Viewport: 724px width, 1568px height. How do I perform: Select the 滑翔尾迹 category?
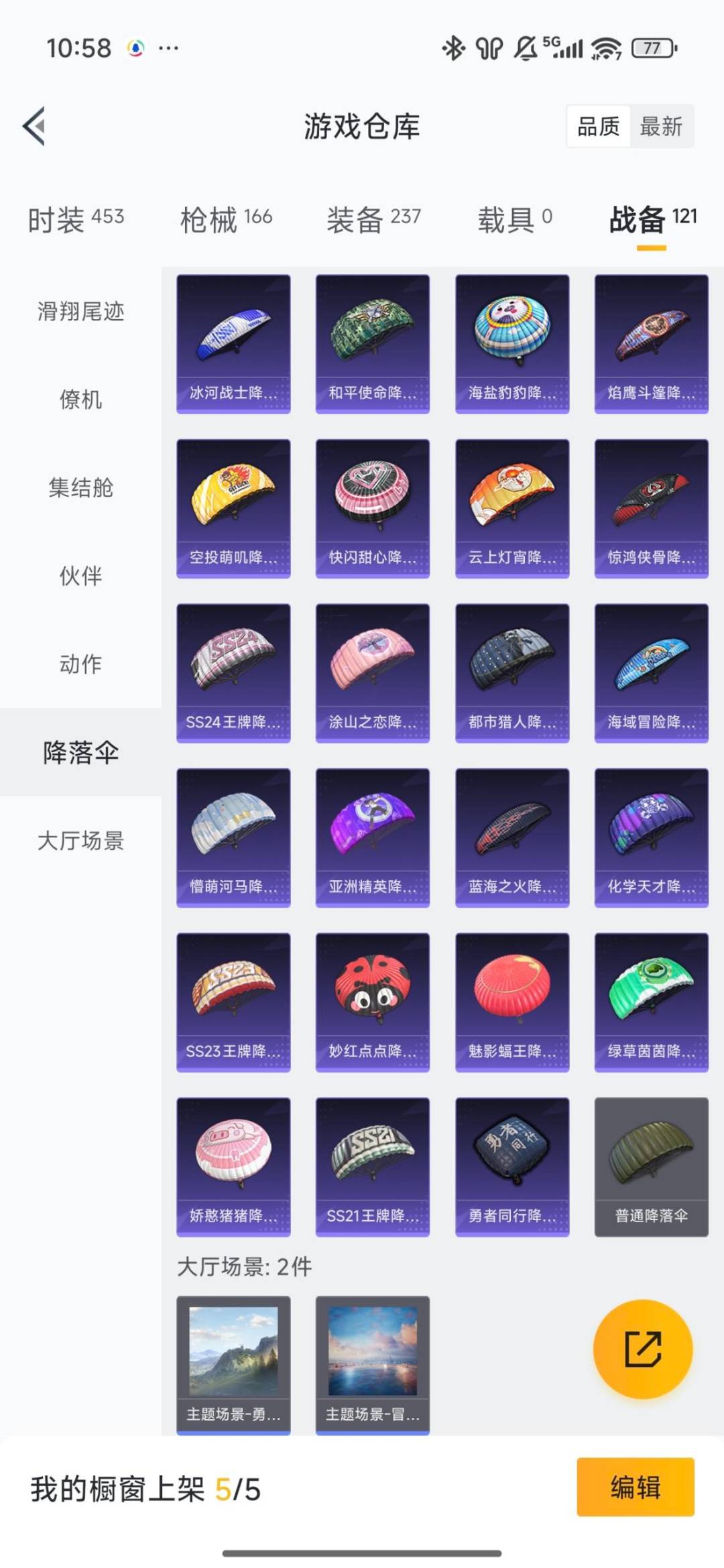(x=79, y=311)
